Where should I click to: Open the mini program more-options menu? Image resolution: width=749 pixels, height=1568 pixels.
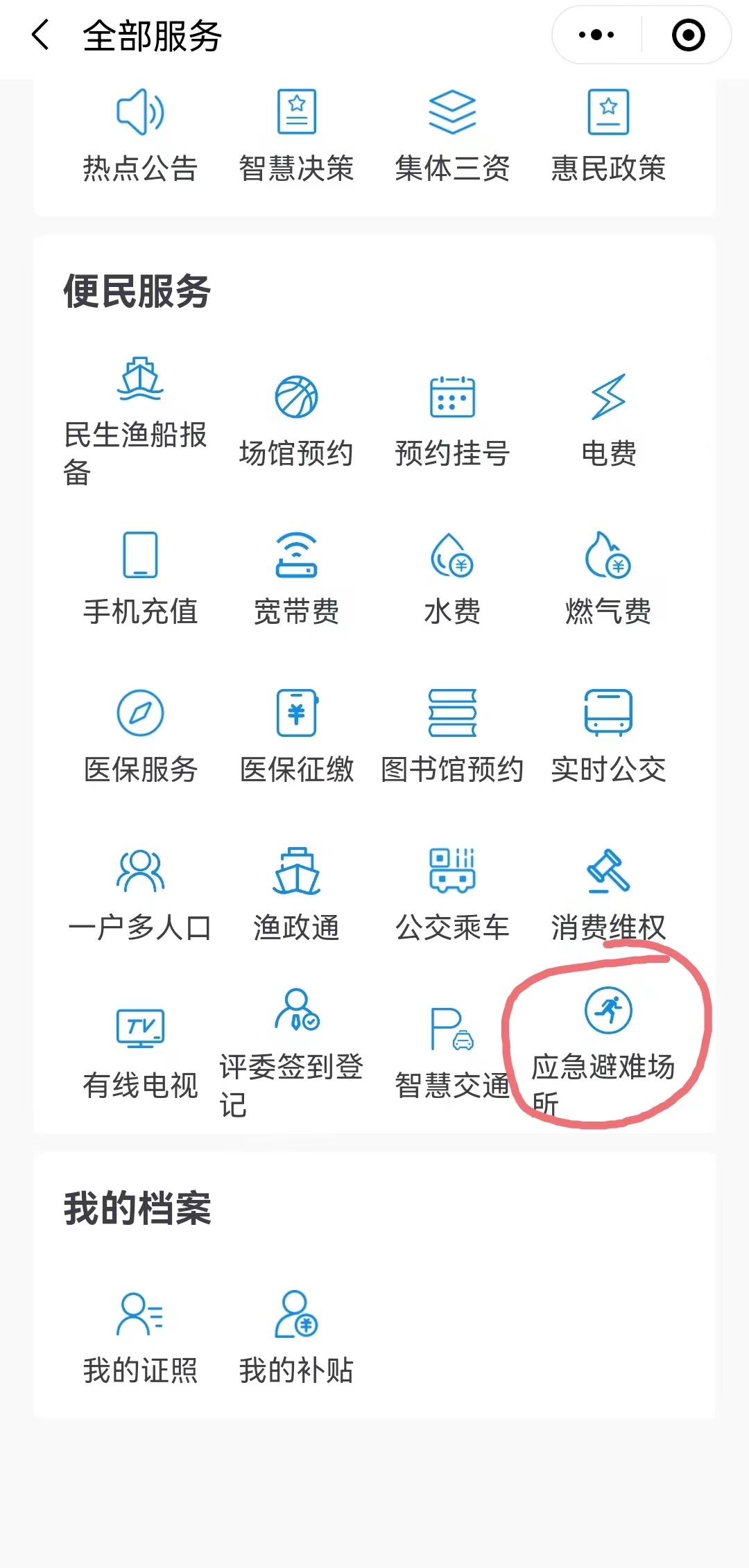596,35
